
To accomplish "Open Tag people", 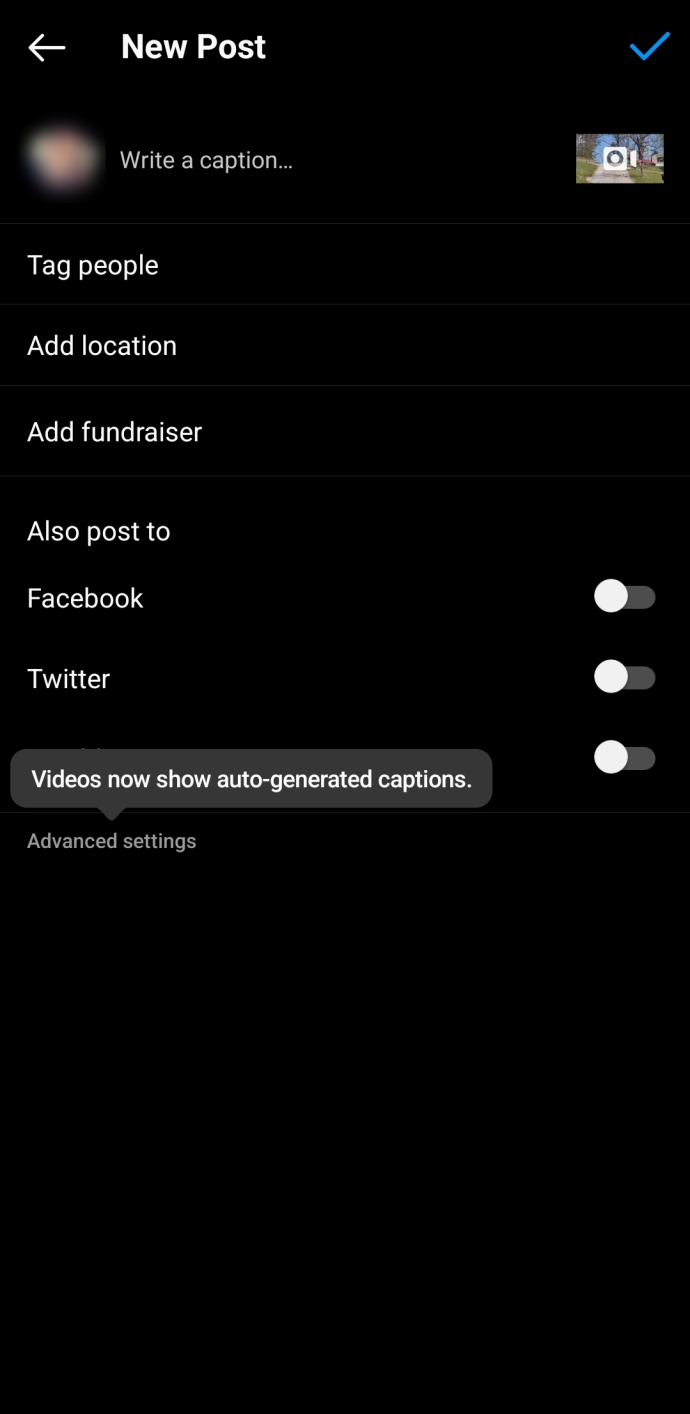I will (x=345, y=265).
